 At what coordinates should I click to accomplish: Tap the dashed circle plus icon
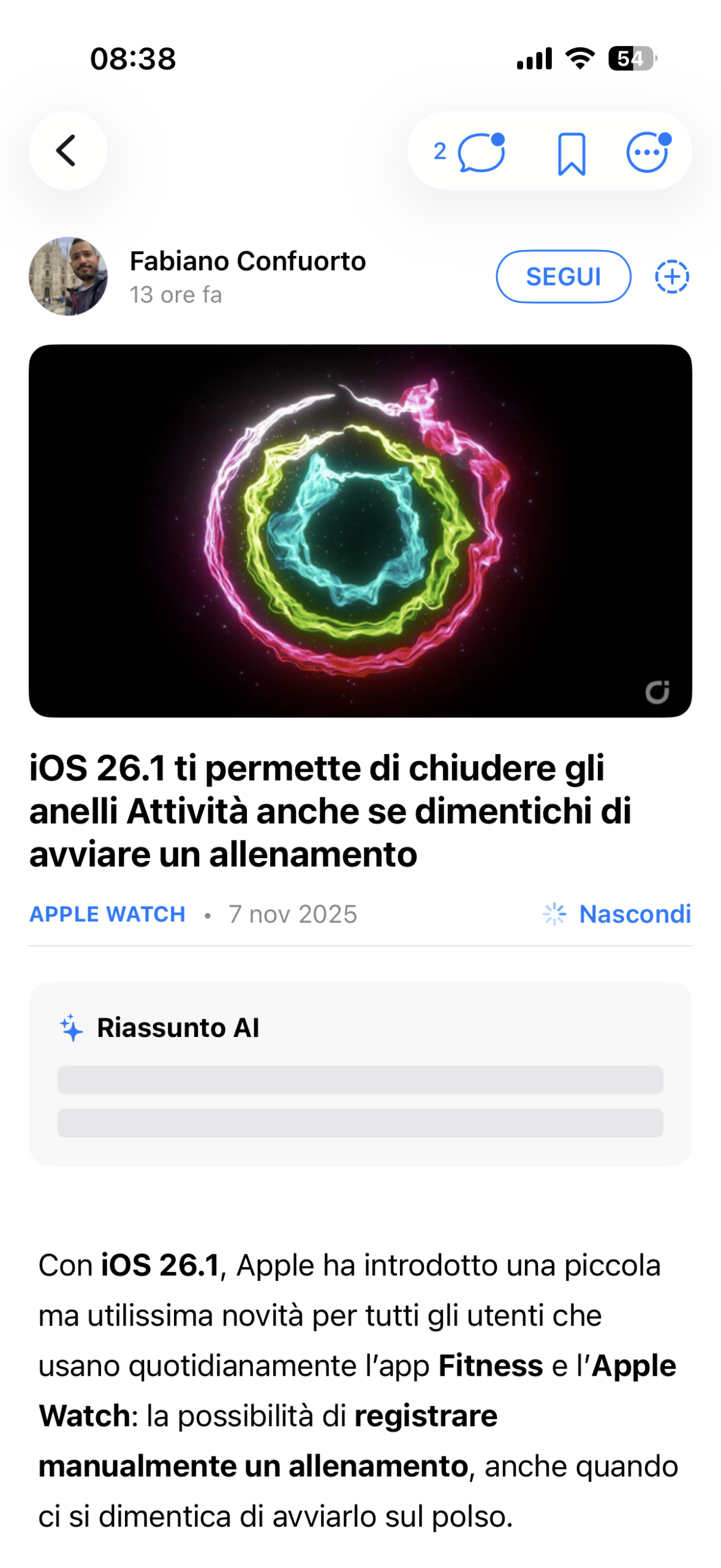(671, 277)
